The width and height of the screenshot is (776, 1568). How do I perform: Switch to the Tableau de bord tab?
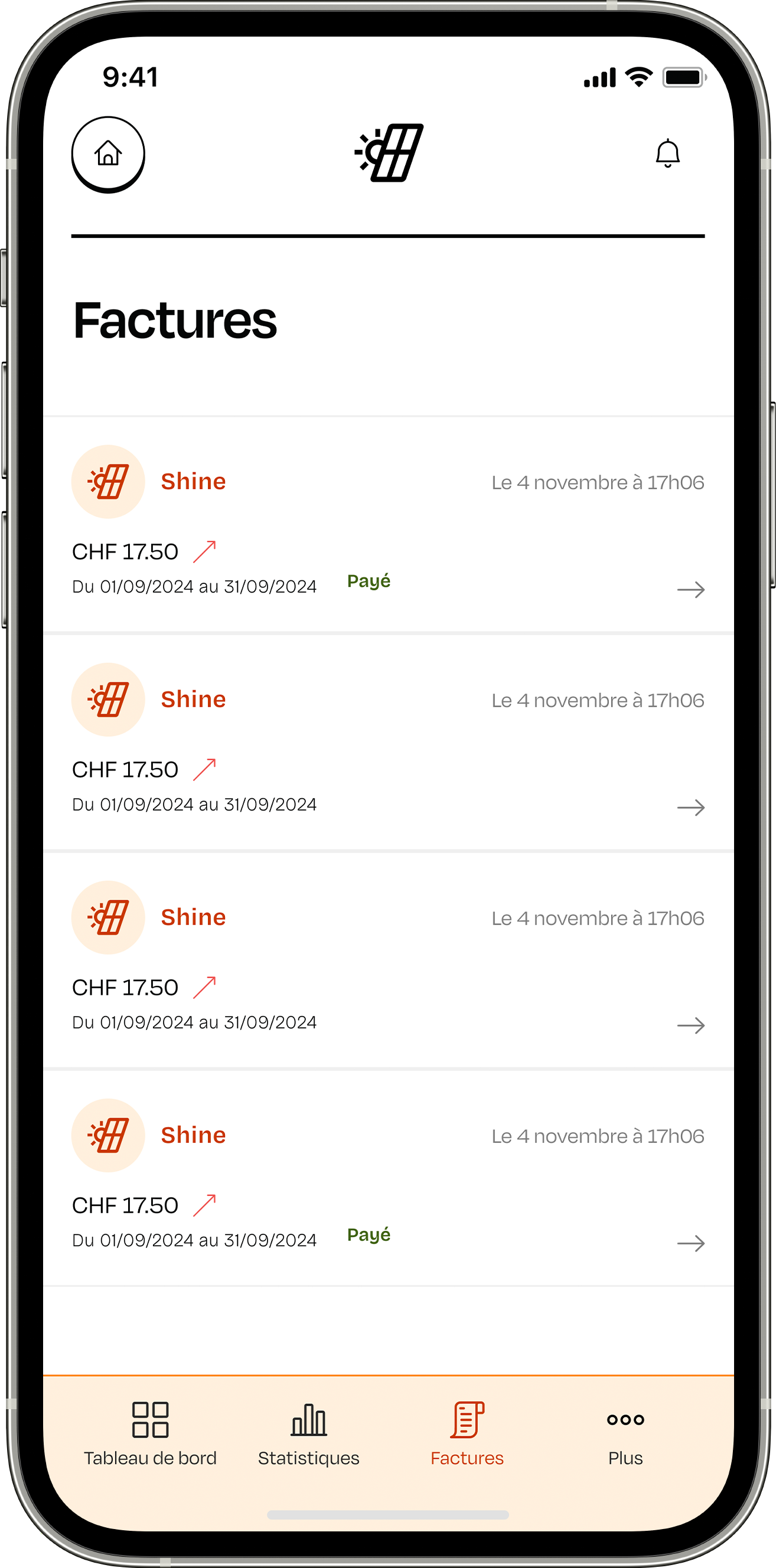point(150,1433)
